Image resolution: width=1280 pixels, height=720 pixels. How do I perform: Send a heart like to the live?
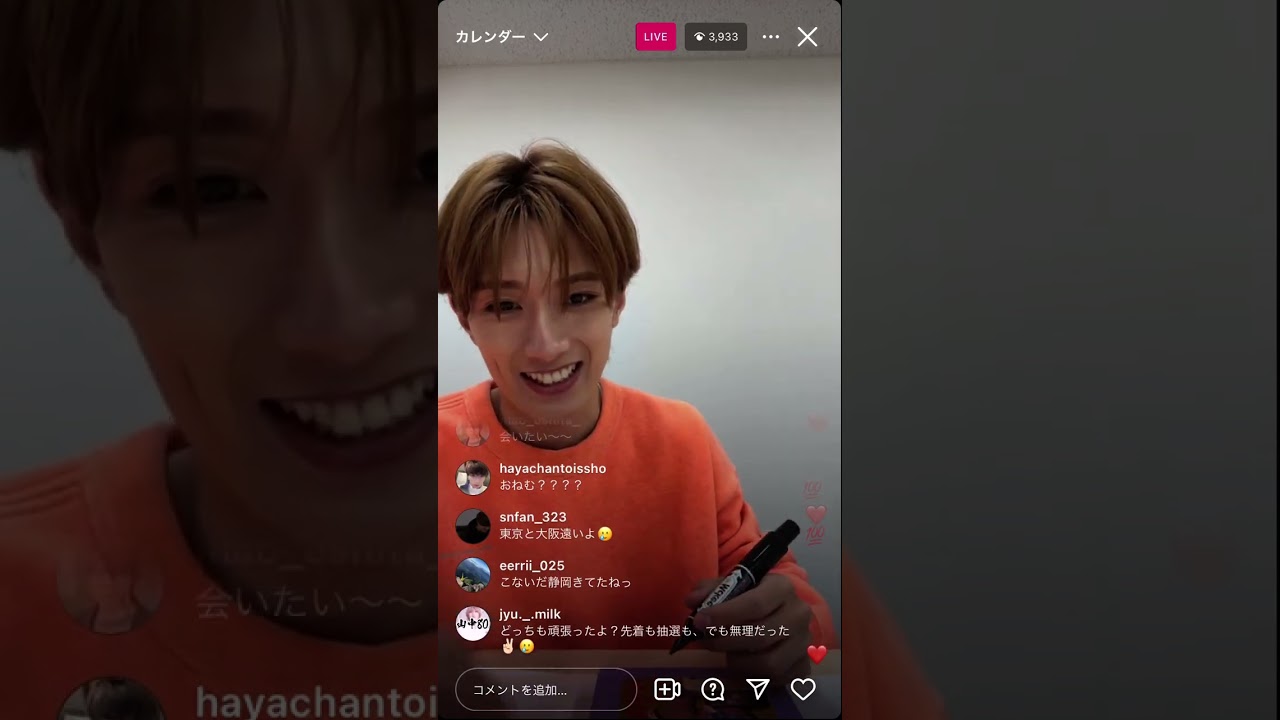803,689
